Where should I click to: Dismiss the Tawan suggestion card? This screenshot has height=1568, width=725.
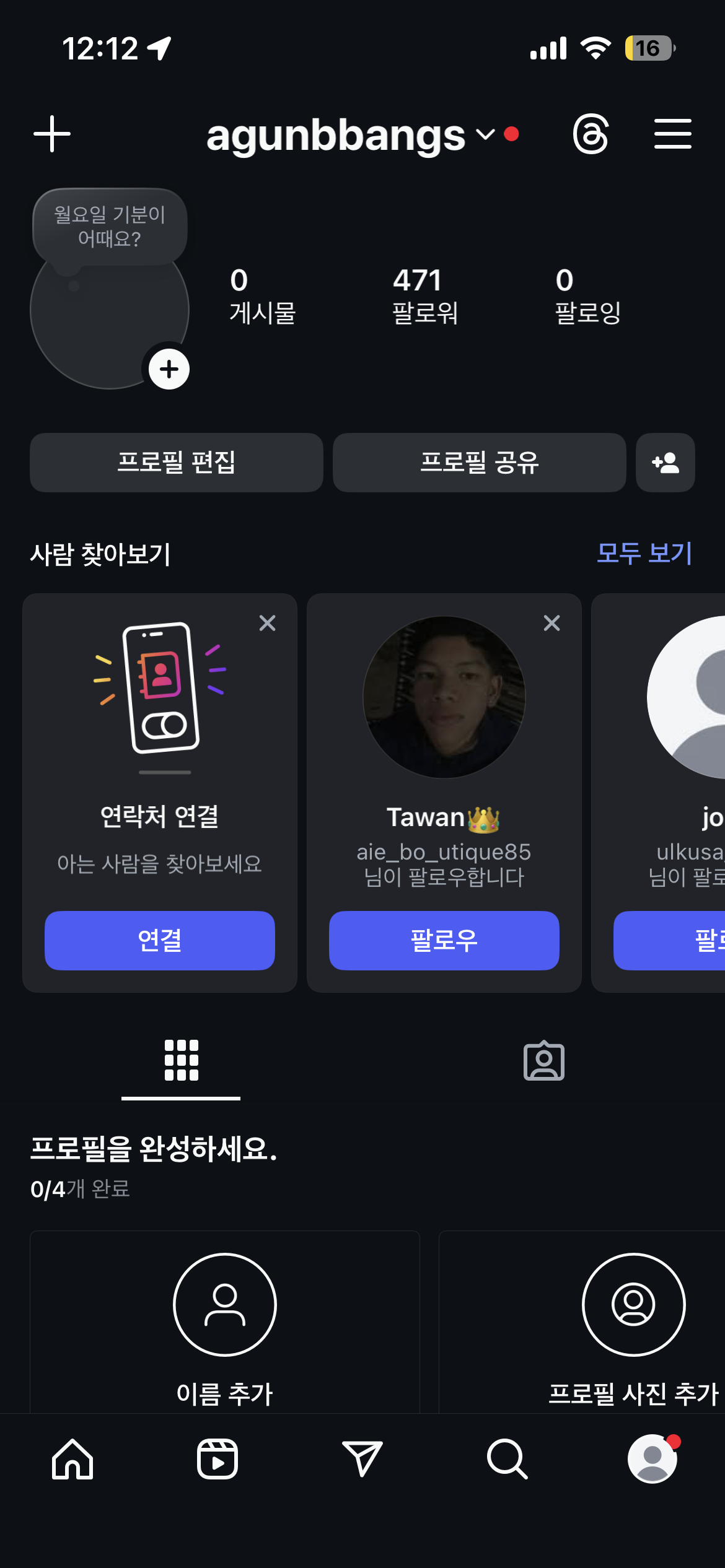click(x=551, y=623)
